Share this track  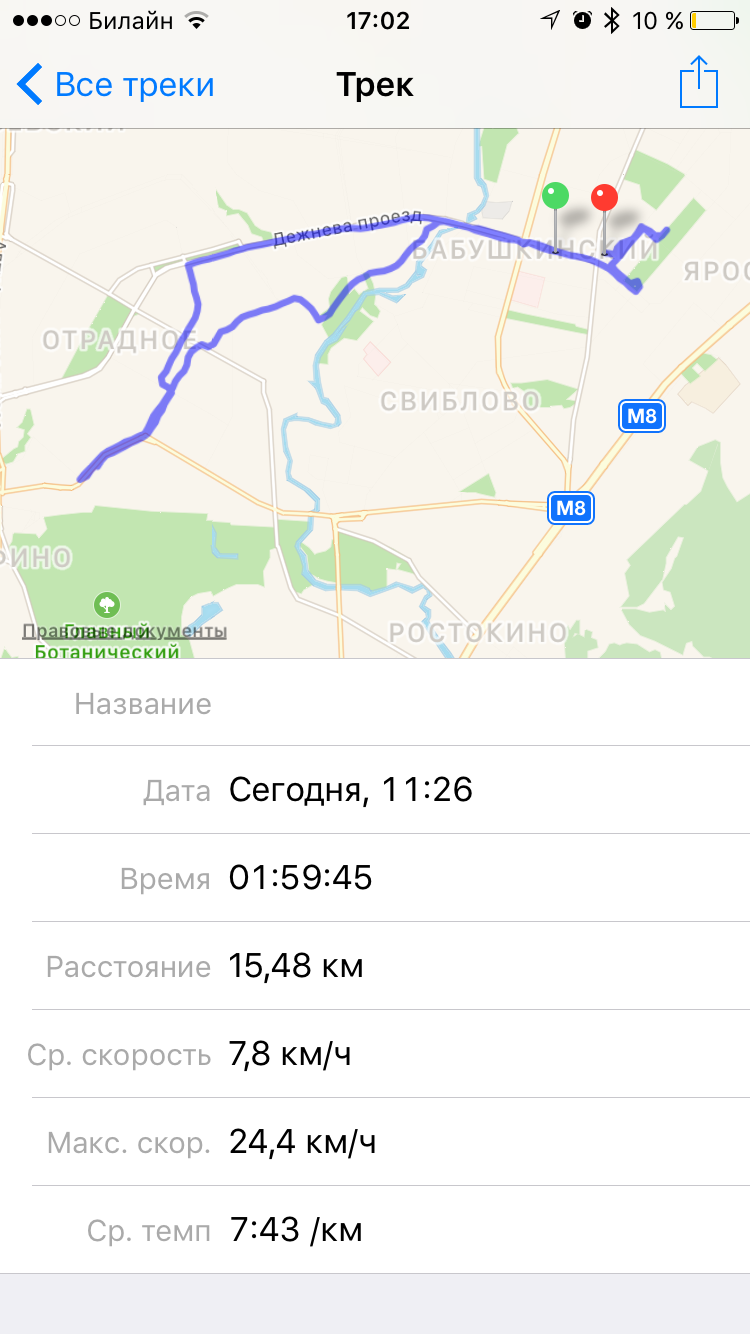click(699, 82)
